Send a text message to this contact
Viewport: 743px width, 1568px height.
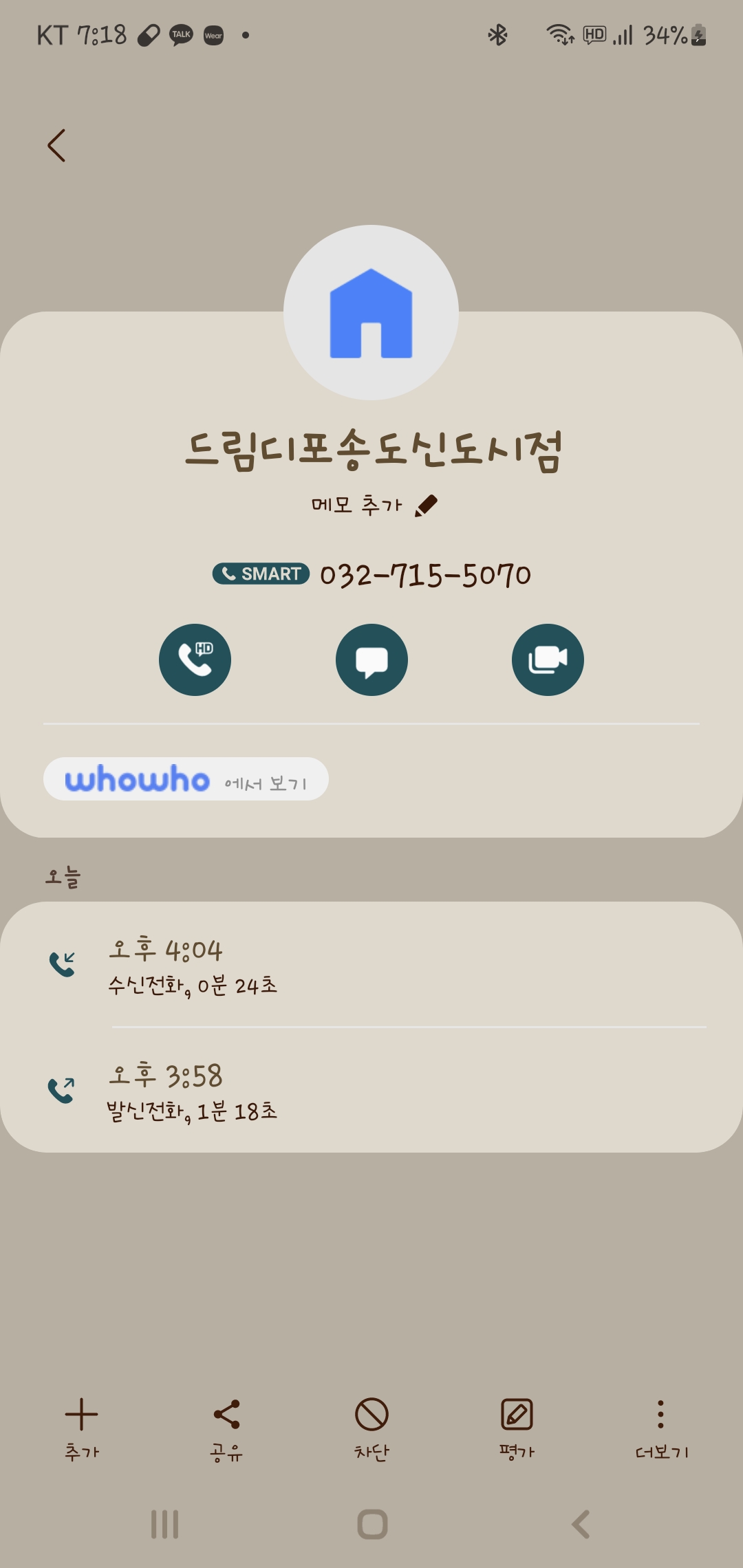[371, 660]
